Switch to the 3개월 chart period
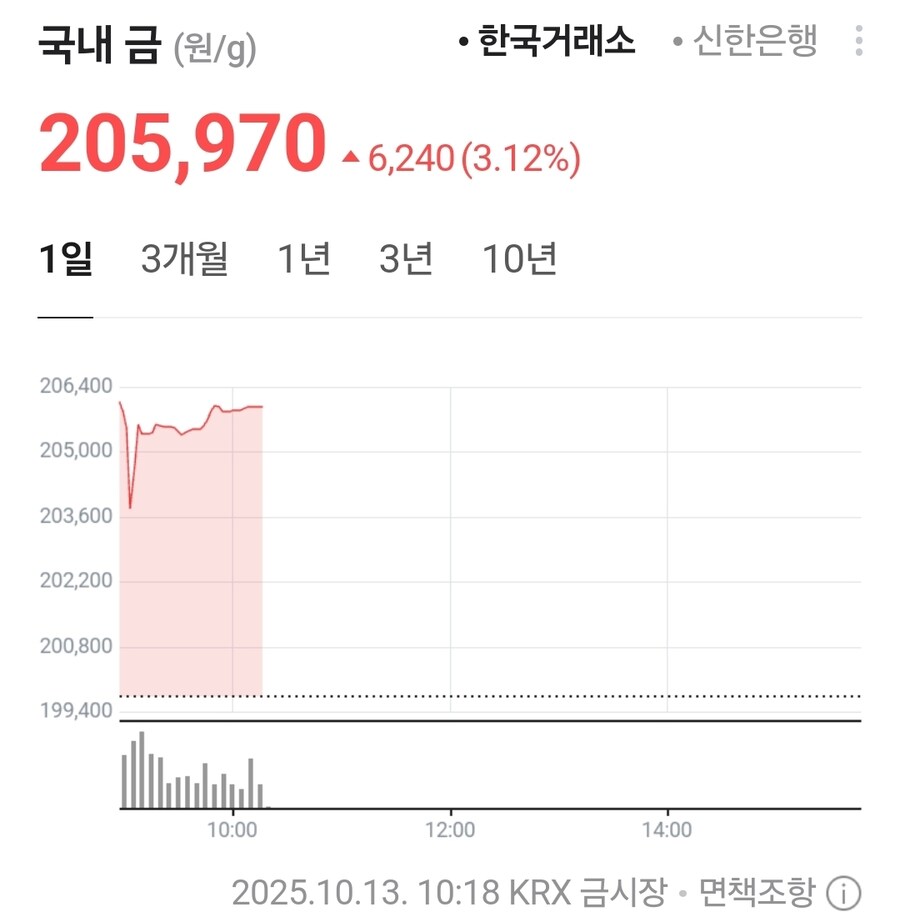Screen dimensions: 900x922 (185, 259)
